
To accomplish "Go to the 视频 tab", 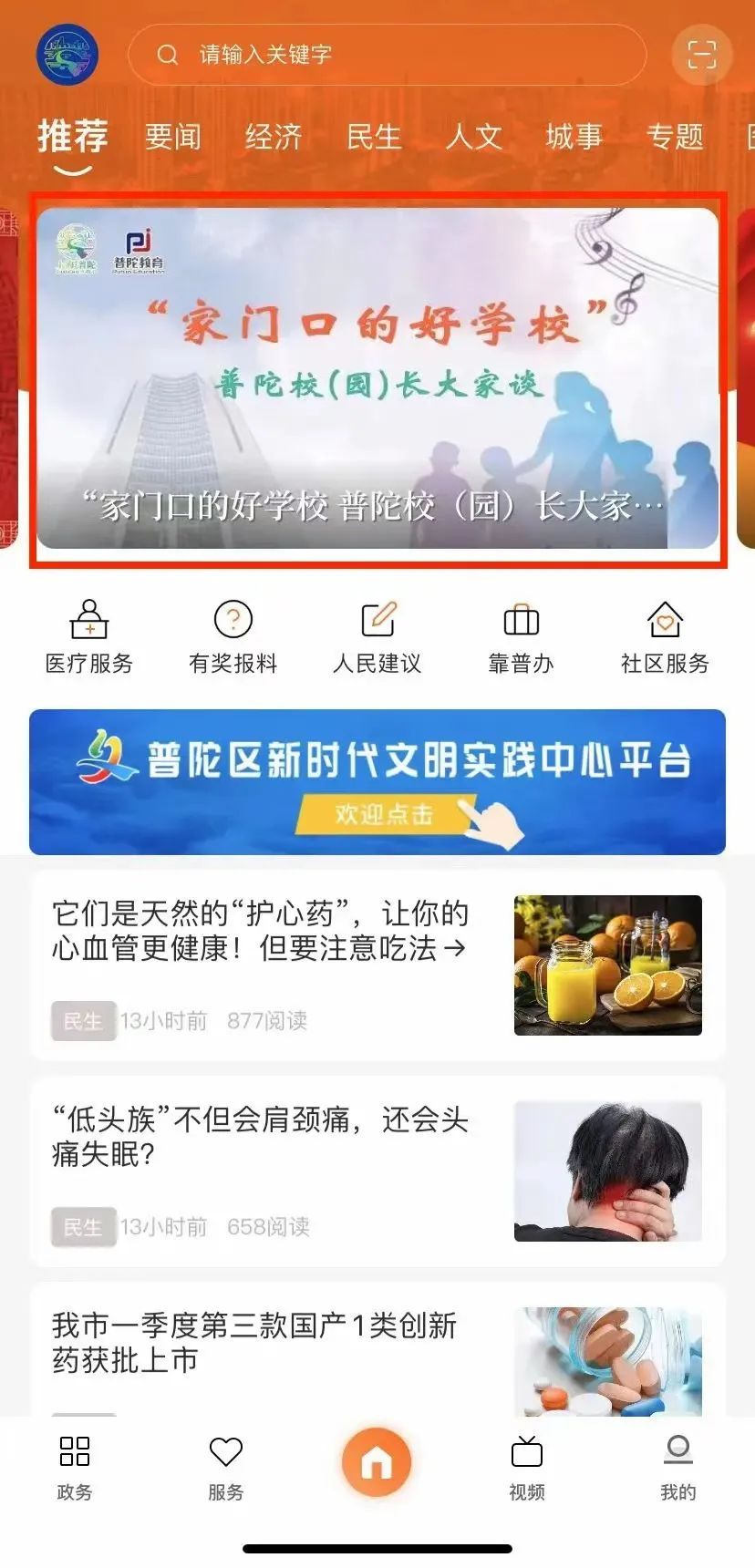I will point(526,1467).
